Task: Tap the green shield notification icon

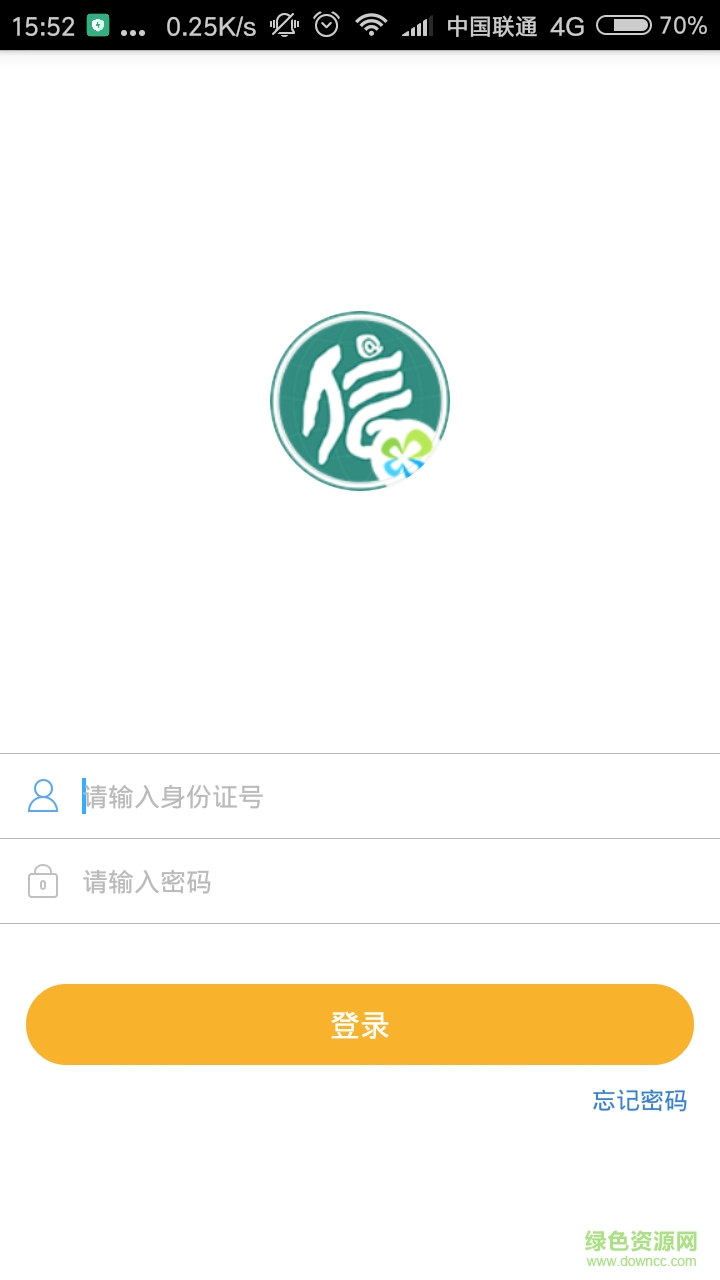Action: click(97, 25)
